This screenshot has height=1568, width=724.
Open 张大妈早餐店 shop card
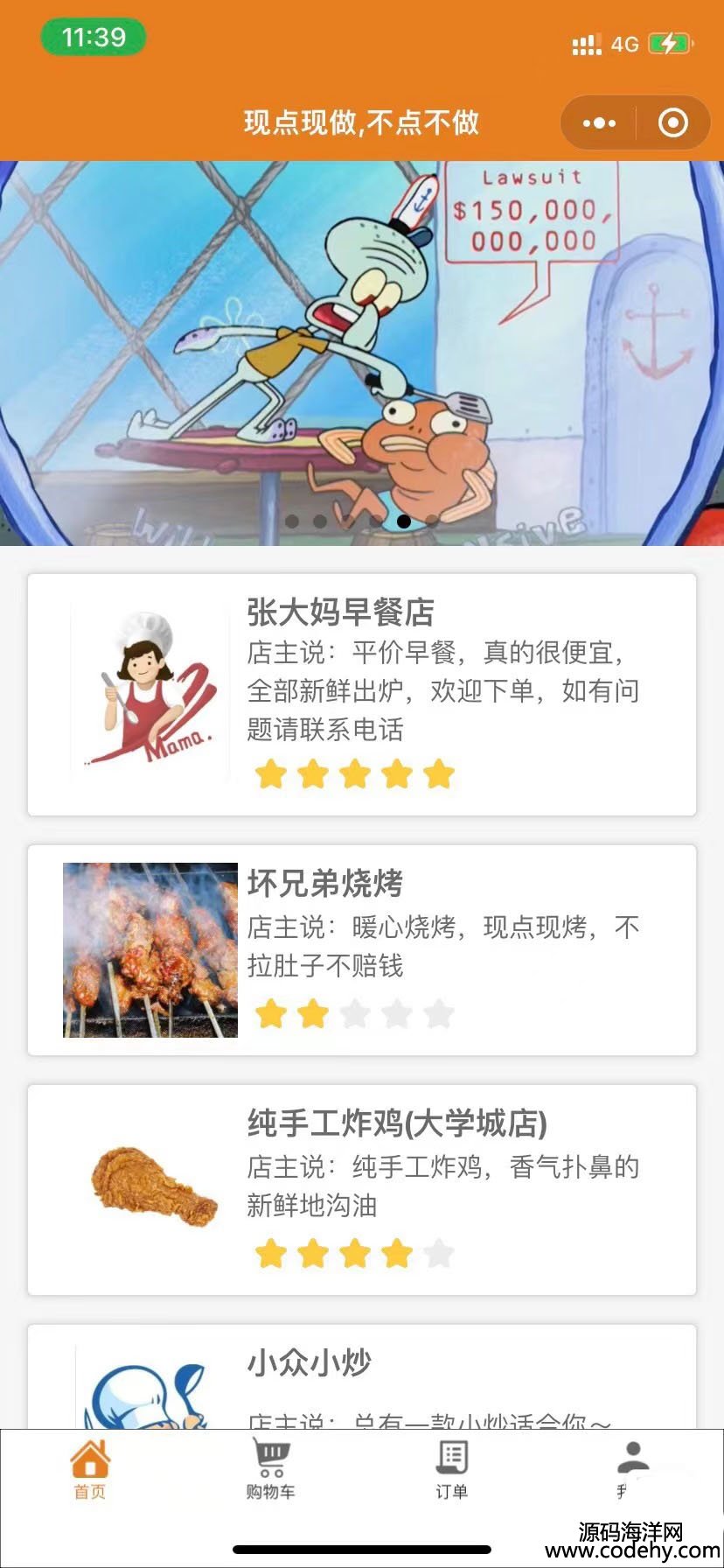pyautogui.click(x=362, y=694)
